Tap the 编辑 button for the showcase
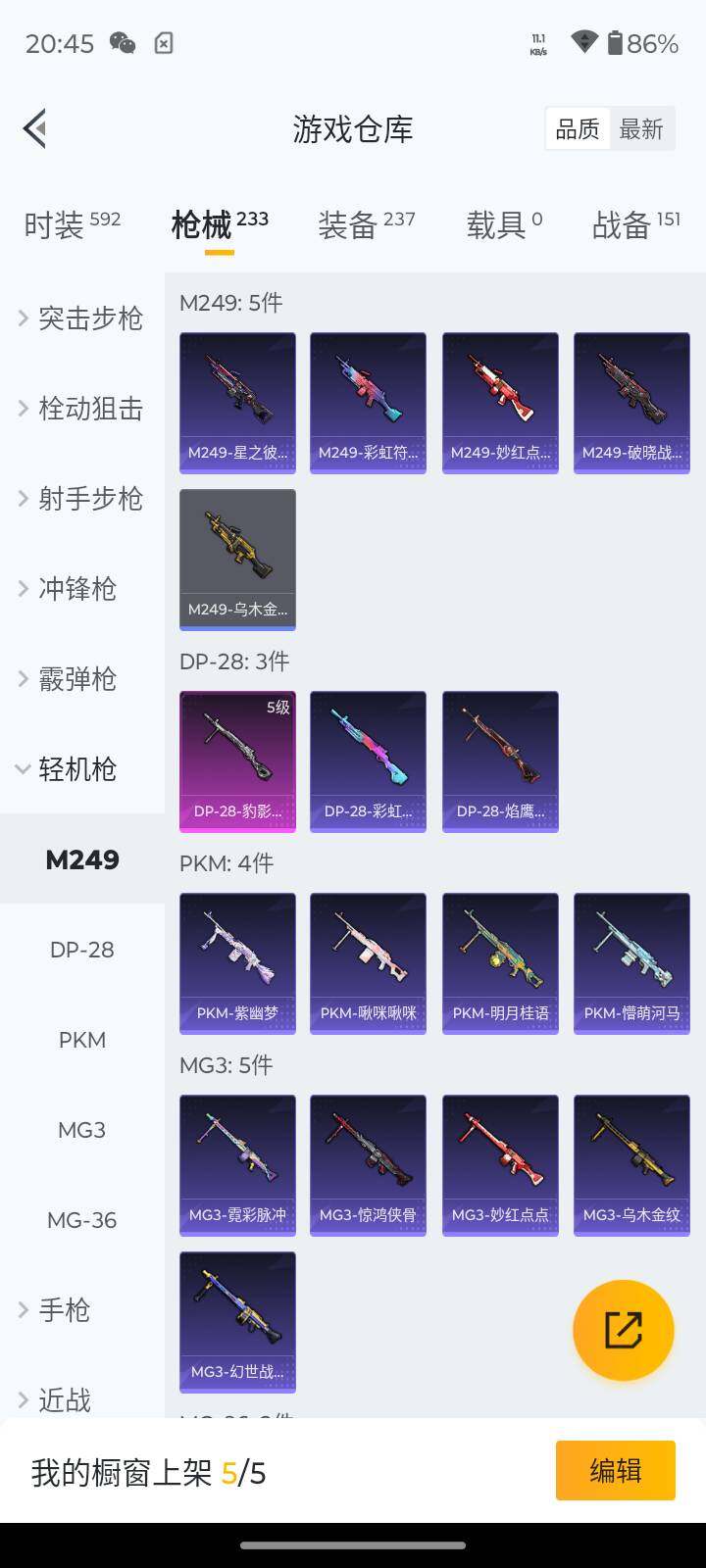706x1568 pixels. 616,1470
